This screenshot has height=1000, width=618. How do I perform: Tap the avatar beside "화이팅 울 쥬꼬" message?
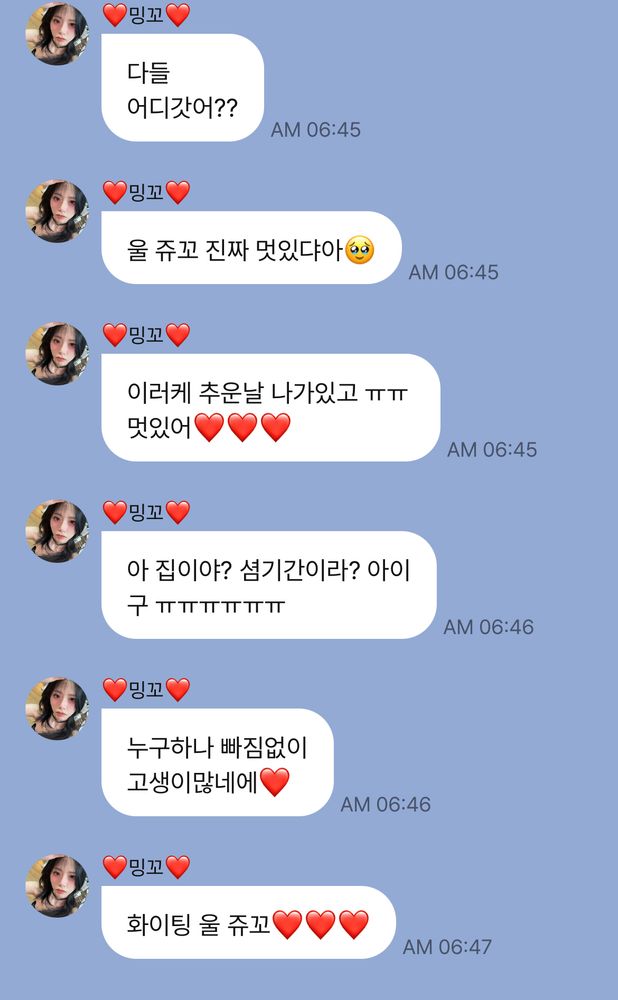click(57, 885)
